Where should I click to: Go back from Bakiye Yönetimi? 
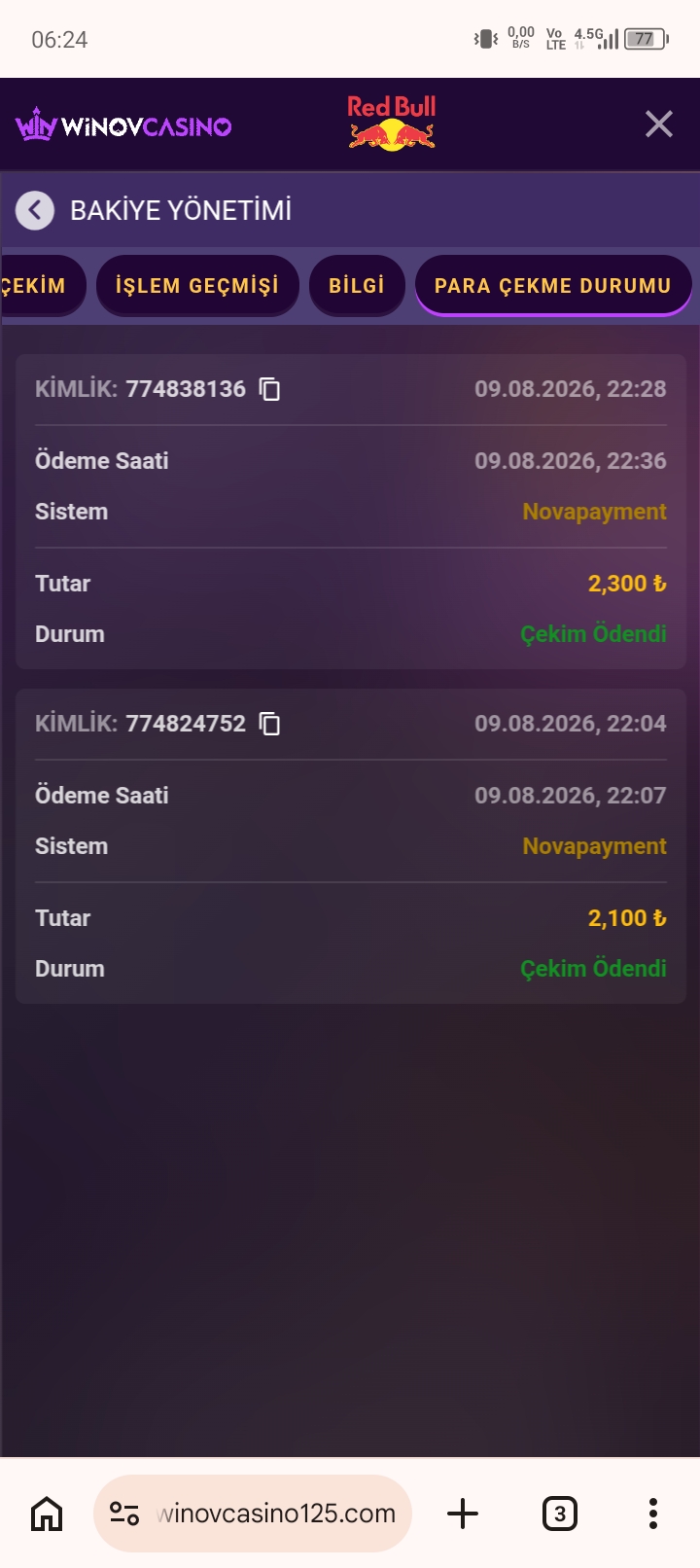(x=35, y=210)
